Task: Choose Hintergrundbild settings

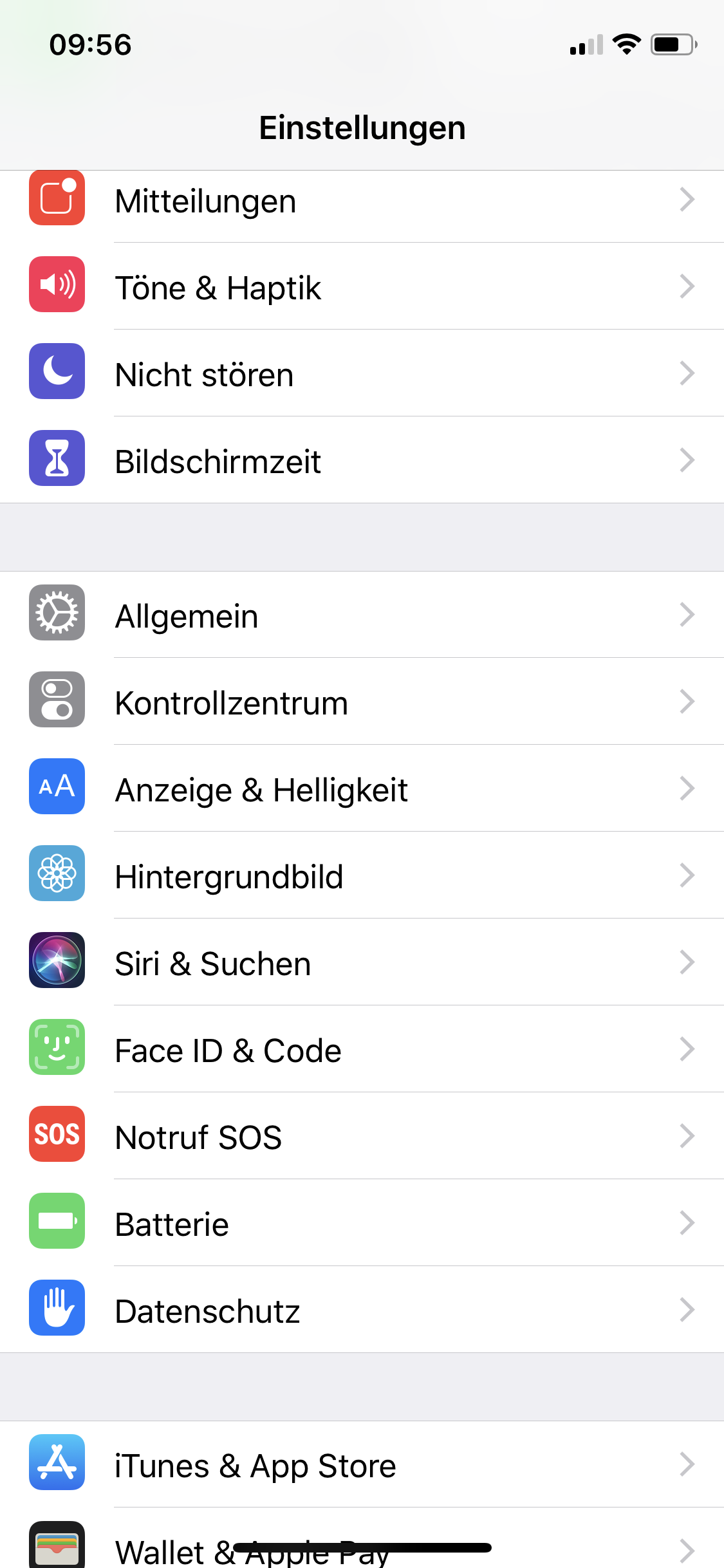Action: [x=362, y=875]
